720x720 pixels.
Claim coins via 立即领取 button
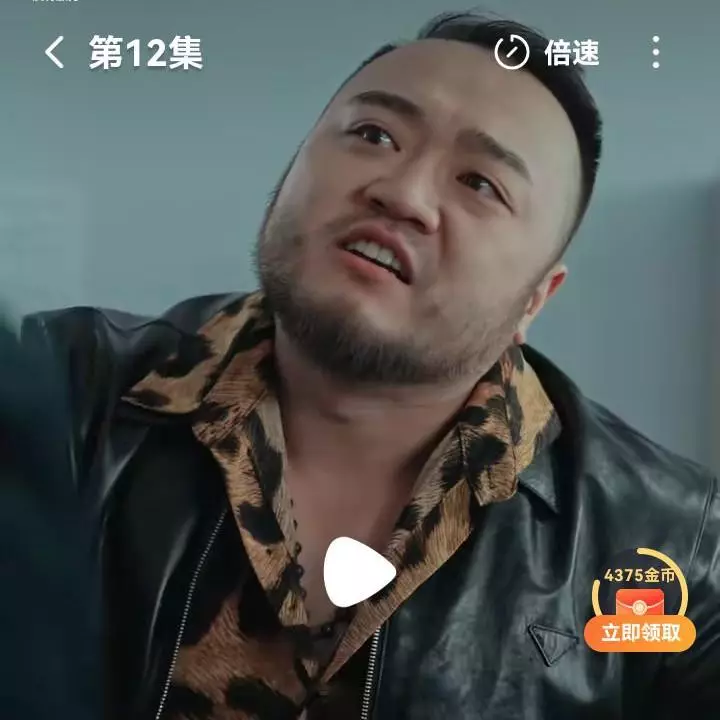tap(640, 632)
